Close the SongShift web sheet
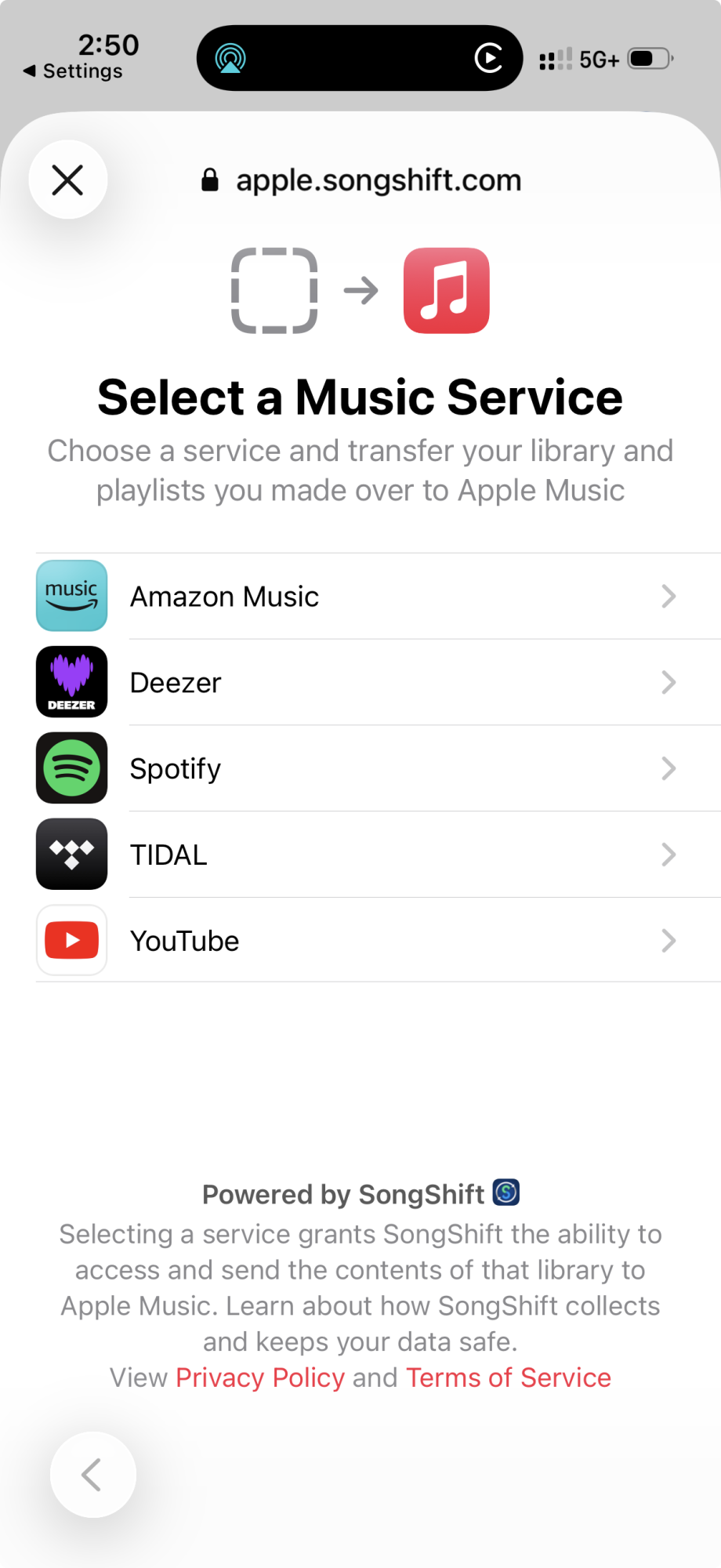 68,180
